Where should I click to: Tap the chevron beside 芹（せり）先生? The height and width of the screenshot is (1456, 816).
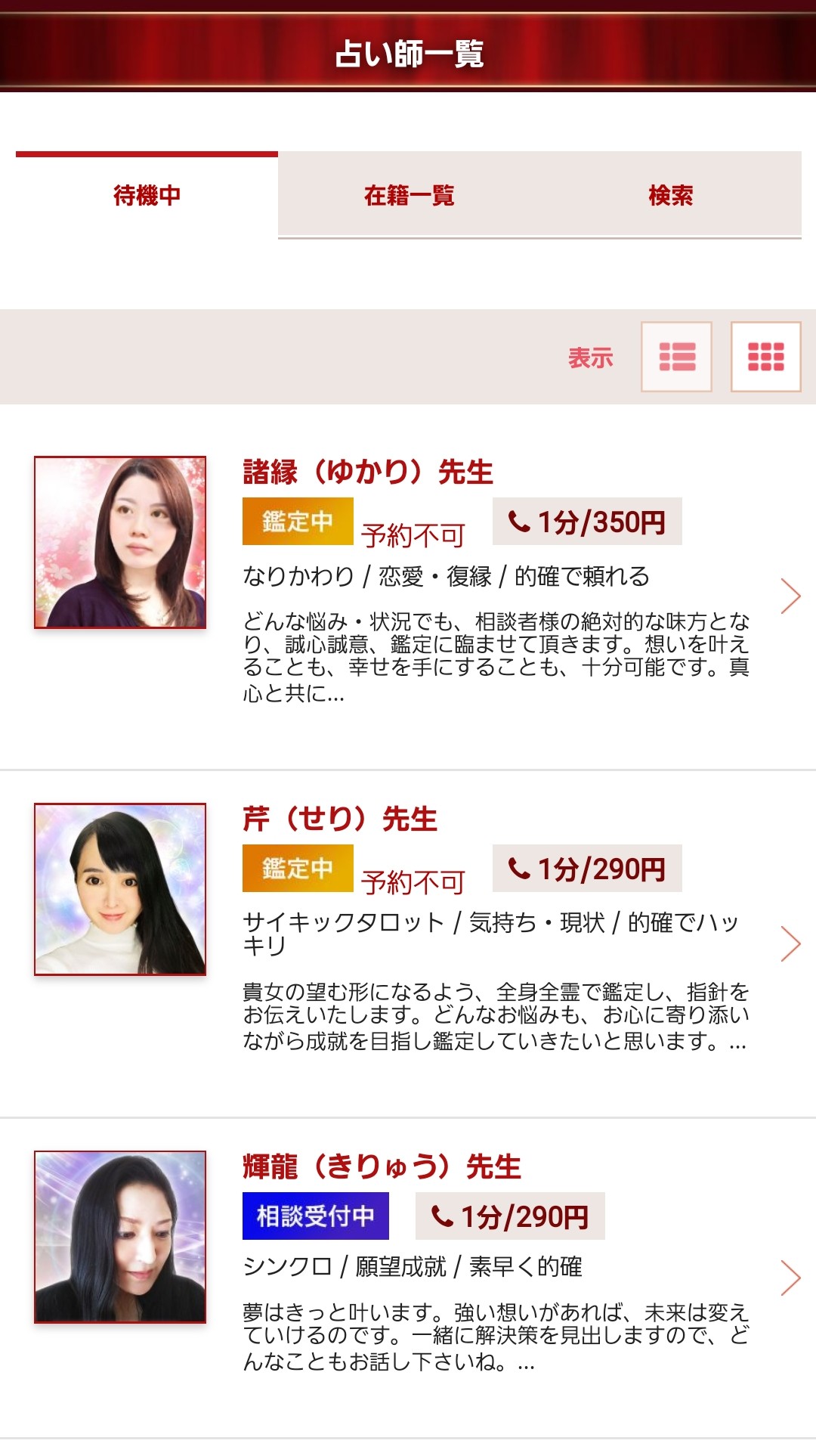(790, 943)
